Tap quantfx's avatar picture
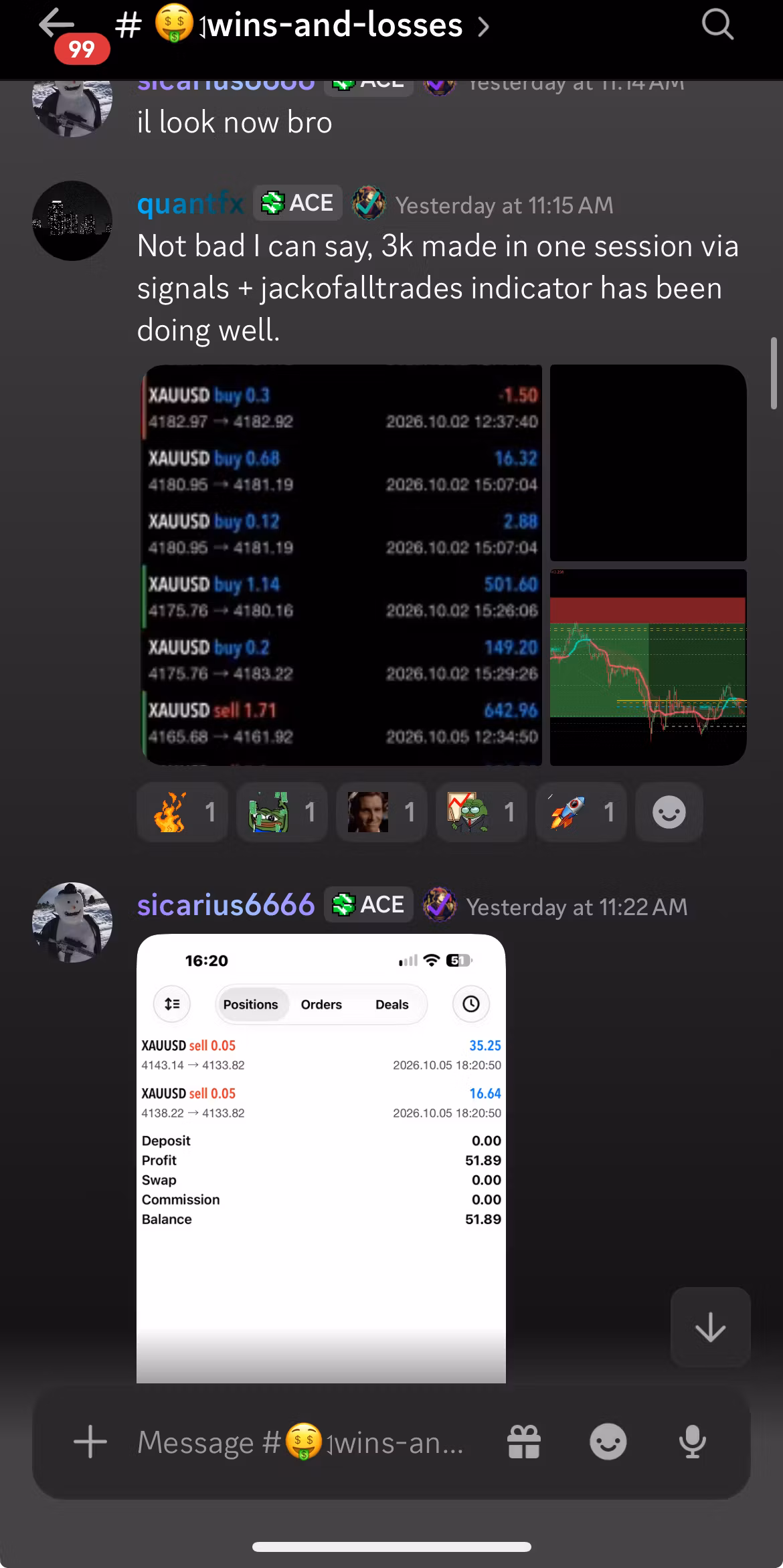The width and height of the screenshot is (783, 1568). click(72, 221)
